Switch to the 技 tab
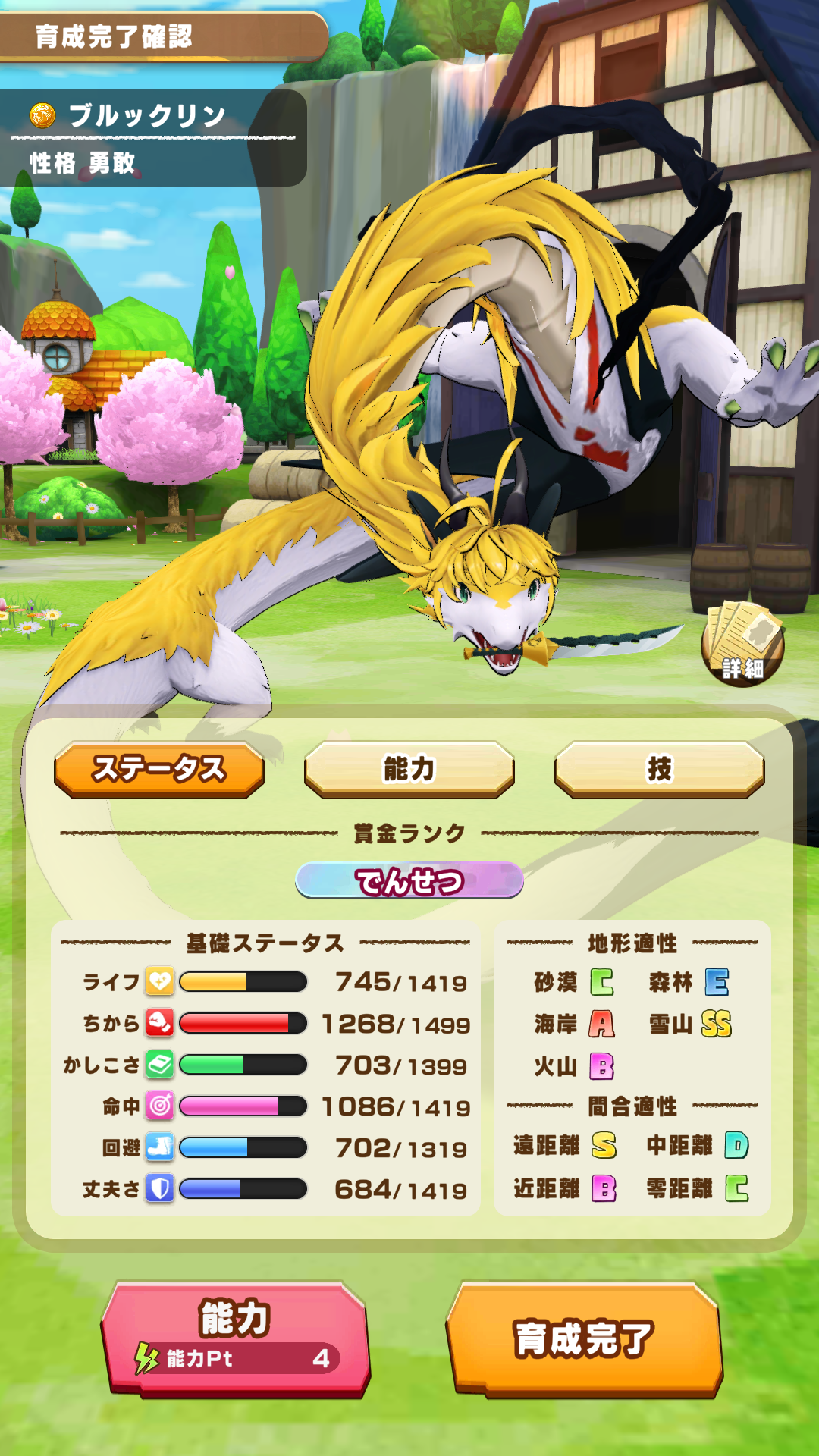This screenshot has width=819, height=1456. [x=659, y=769]
